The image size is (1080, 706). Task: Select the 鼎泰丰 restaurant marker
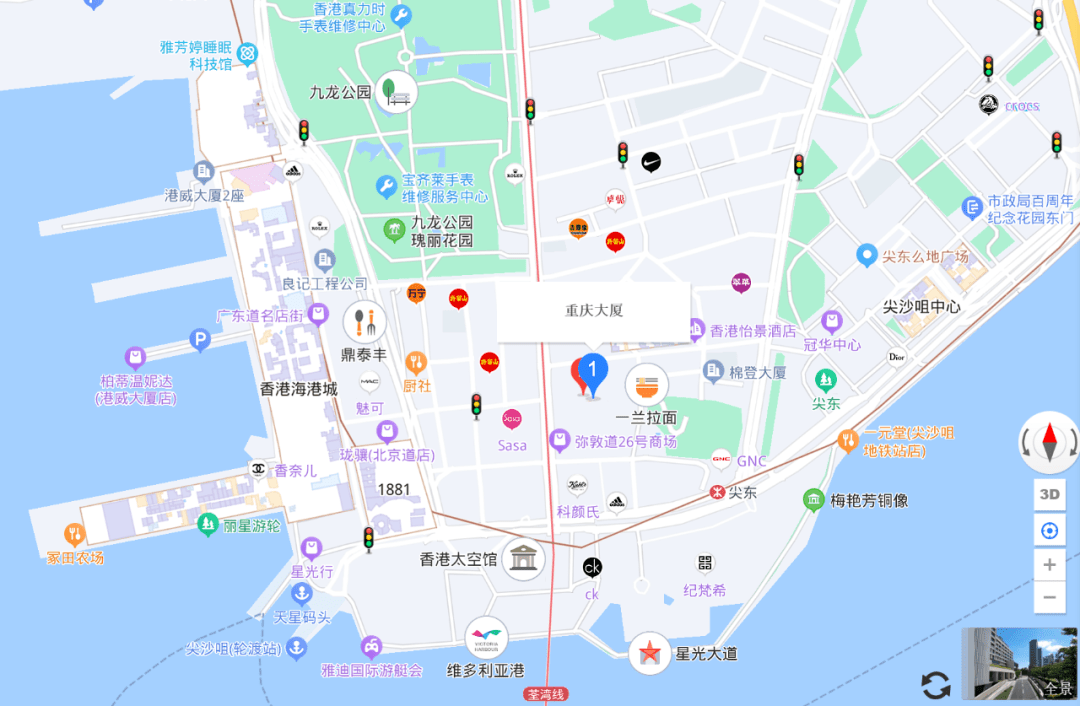(x=365, y=322)
